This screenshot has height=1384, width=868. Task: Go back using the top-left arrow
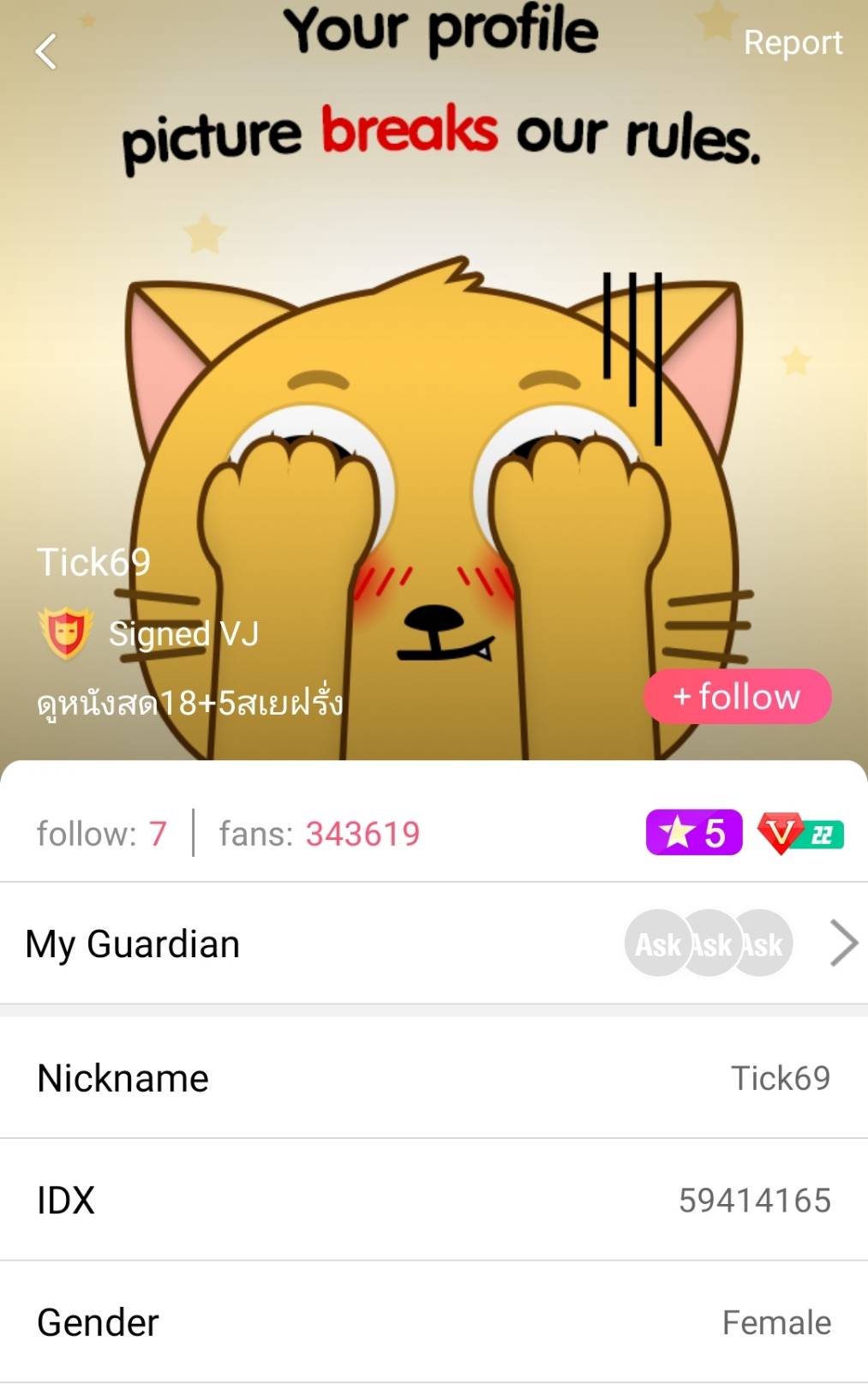[x=46, y=51]
